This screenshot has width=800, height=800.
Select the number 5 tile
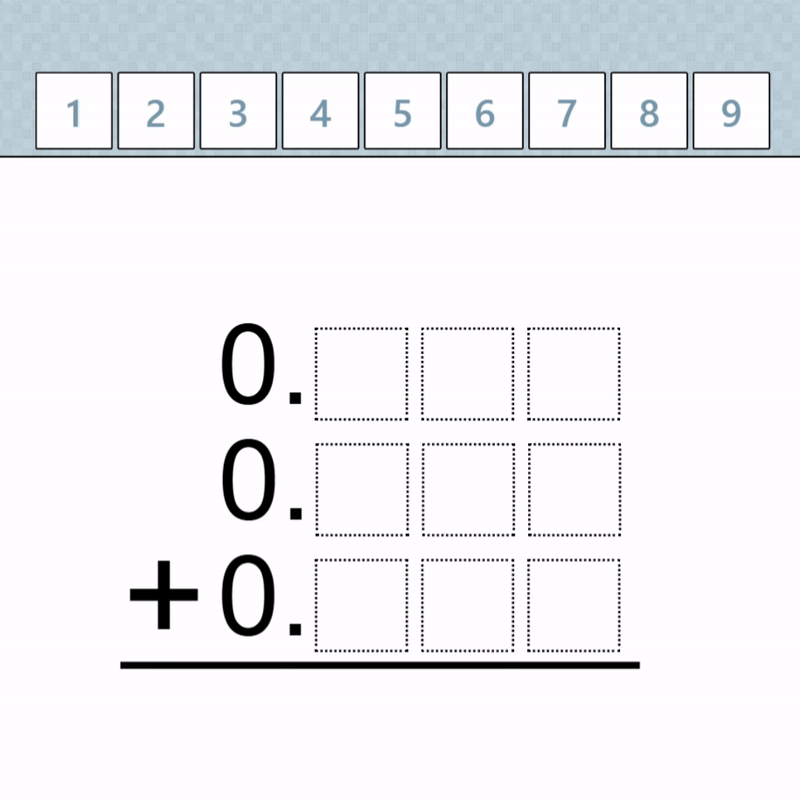coord(402,111)
